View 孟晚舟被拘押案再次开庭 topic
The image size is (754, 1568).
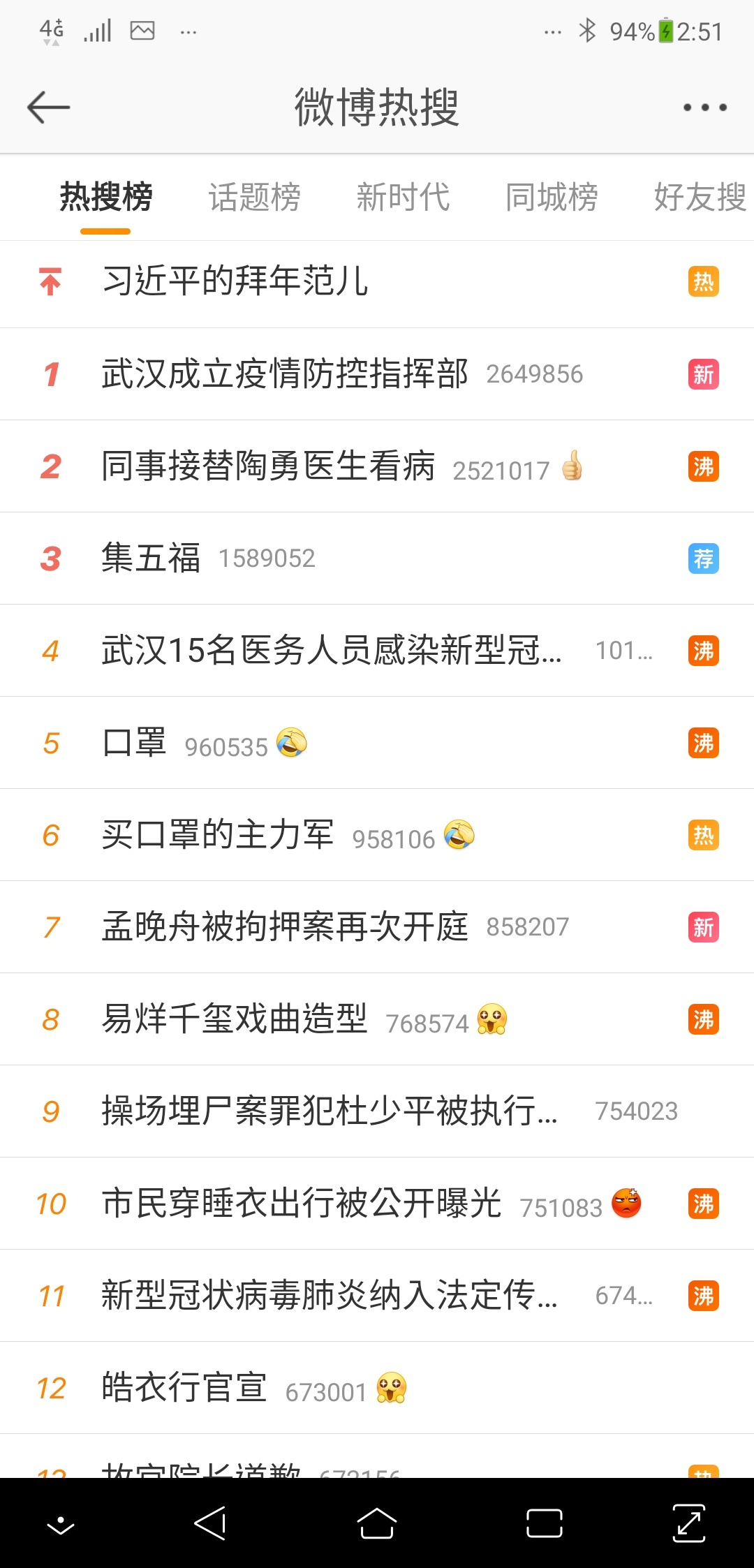point(377,927)
